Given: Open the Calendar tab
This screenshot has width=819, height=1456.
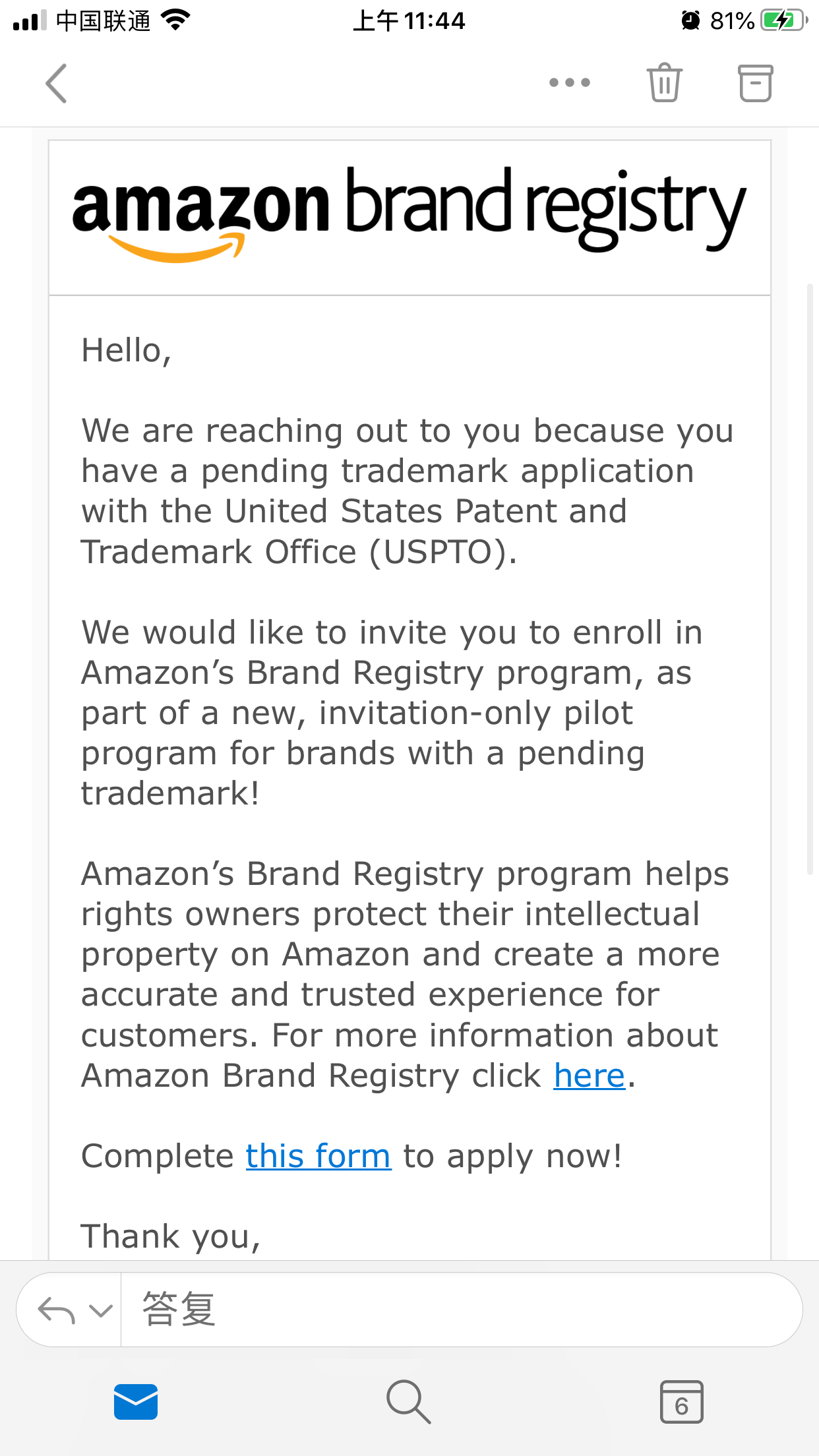Looking at the screenshot, I should [682, 1401].
